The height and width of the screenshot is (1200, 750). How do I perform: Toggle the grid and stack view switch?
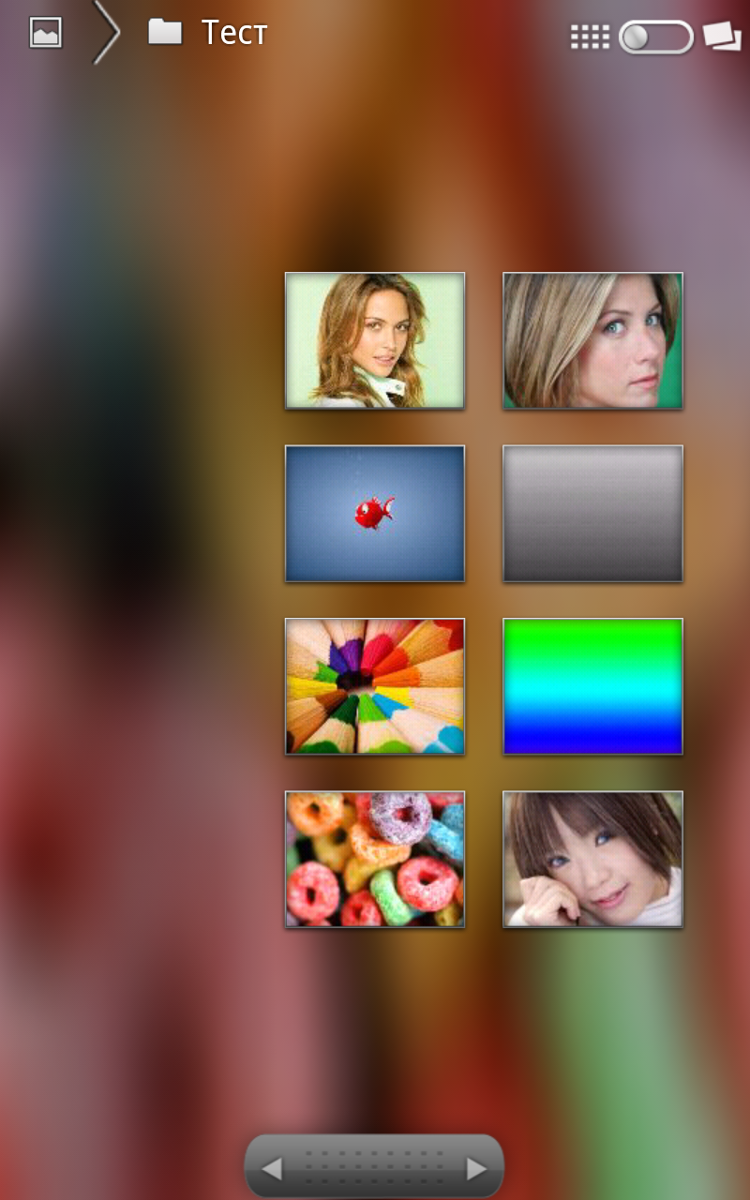[656, 37]
